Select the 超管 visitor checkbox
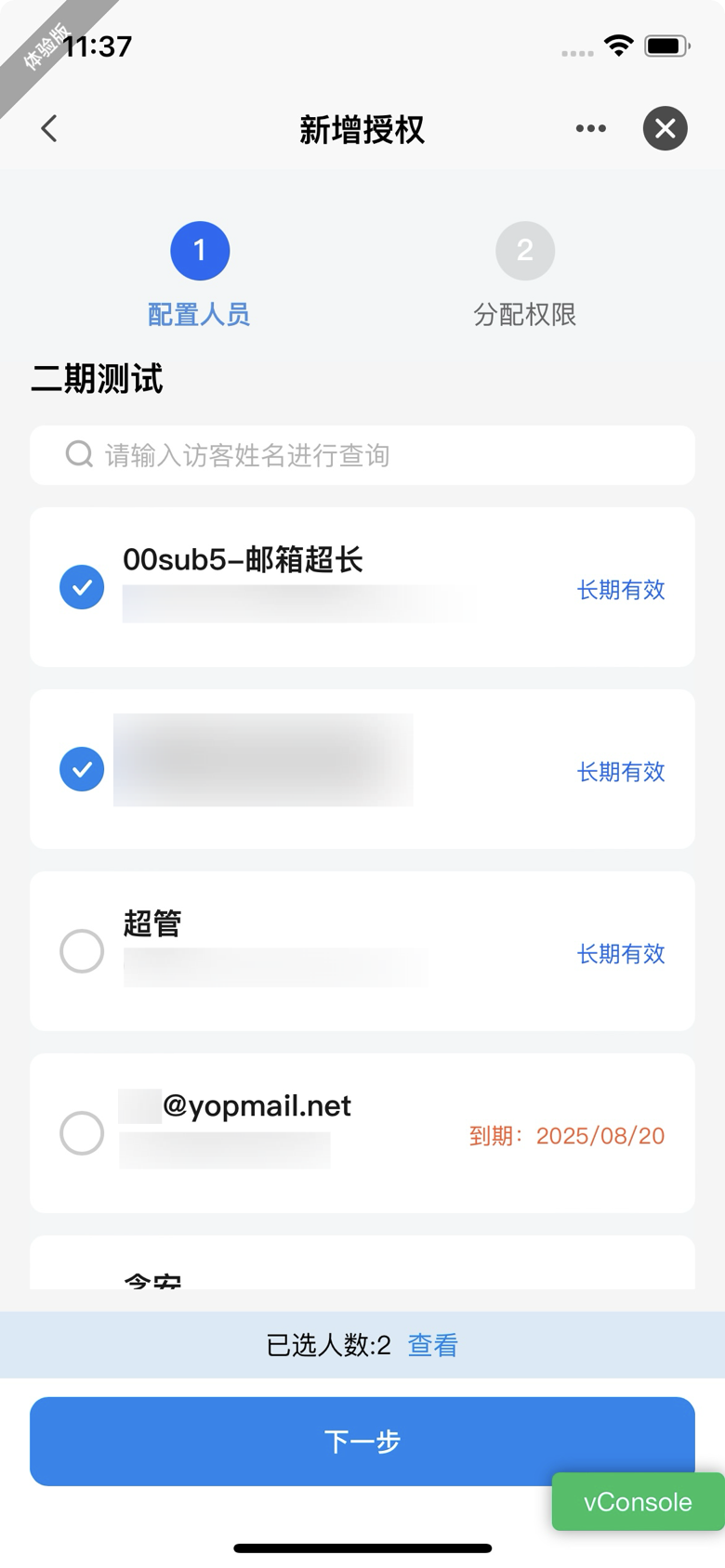The width and height of the screenshot is (725, 1568). (81, 951)
